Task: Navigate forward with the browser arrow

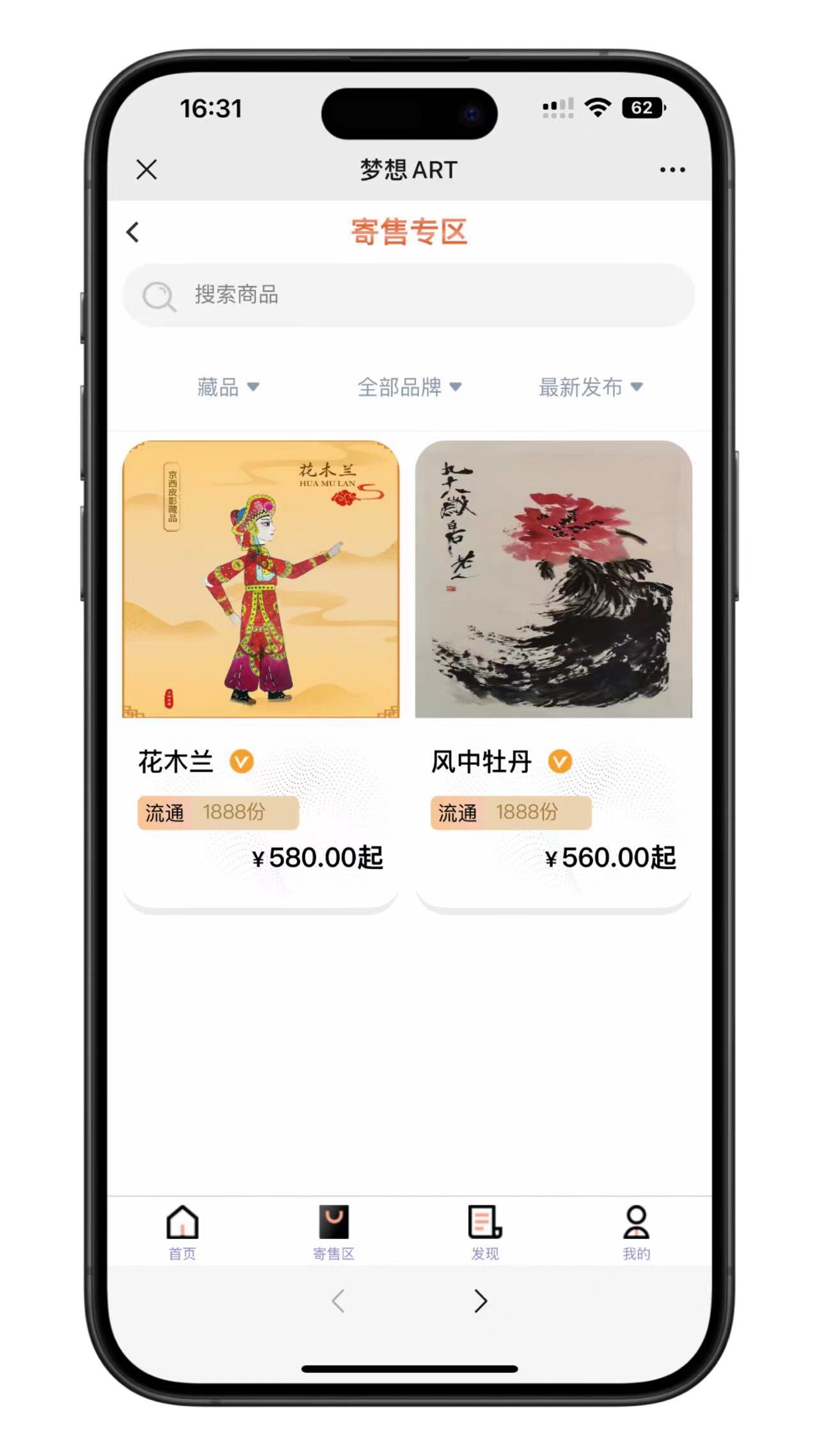Action: point(481,1301)
